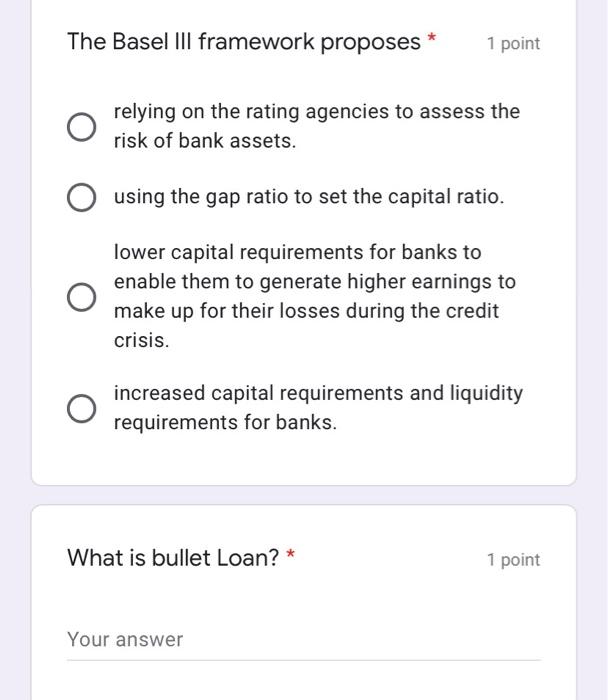Image resolution: width=608 pixels, height=700 pixels.
Task: Pick increased capital and liquidity requirements option
Action: coord(82,408)
